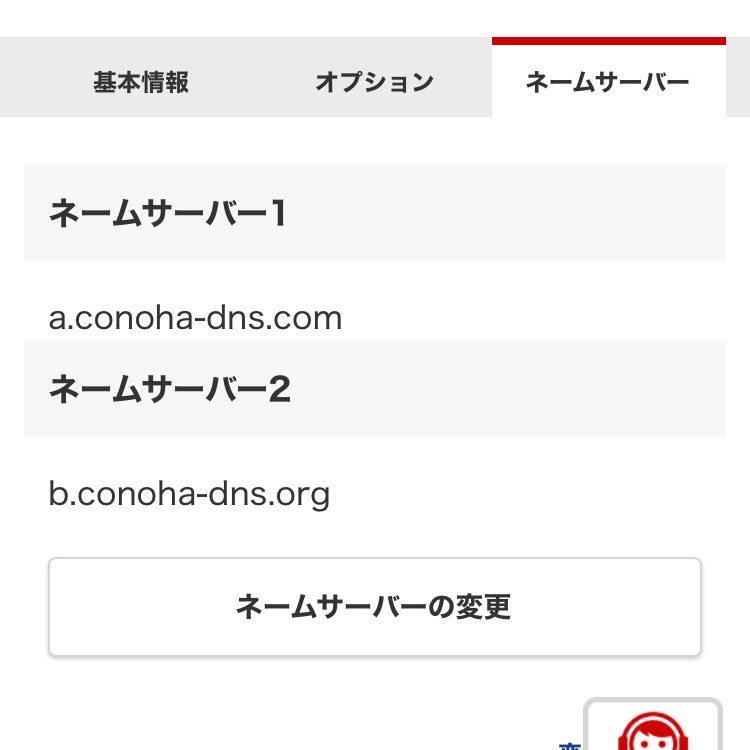750x750 pixels.
Task: Switch to the オプション tab
Action: pyautogui.click(x=374, y=82)
